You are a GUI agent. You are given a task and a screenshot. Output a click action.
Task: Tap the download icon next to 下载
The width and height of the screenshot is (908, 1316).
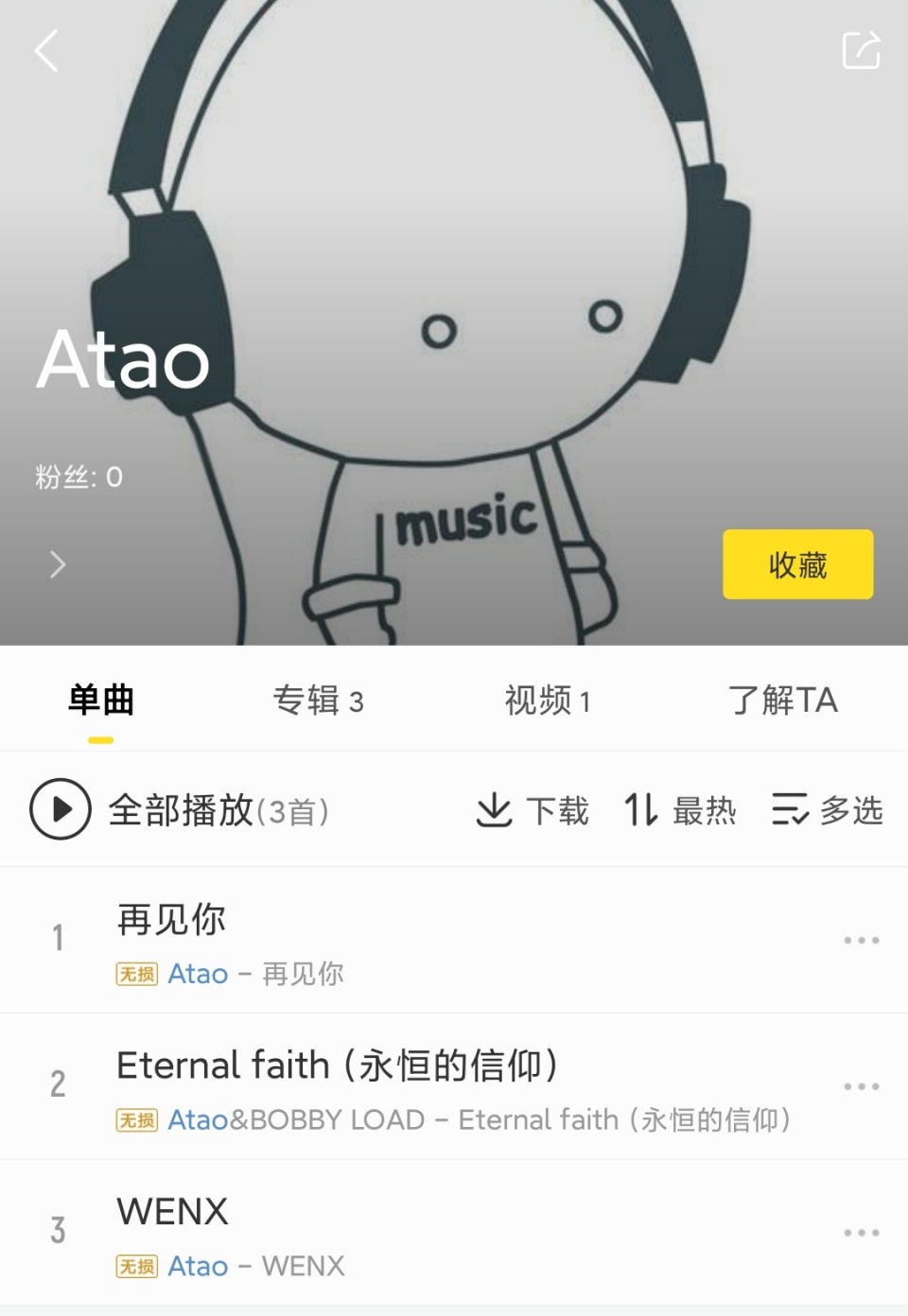coord(493,810)
